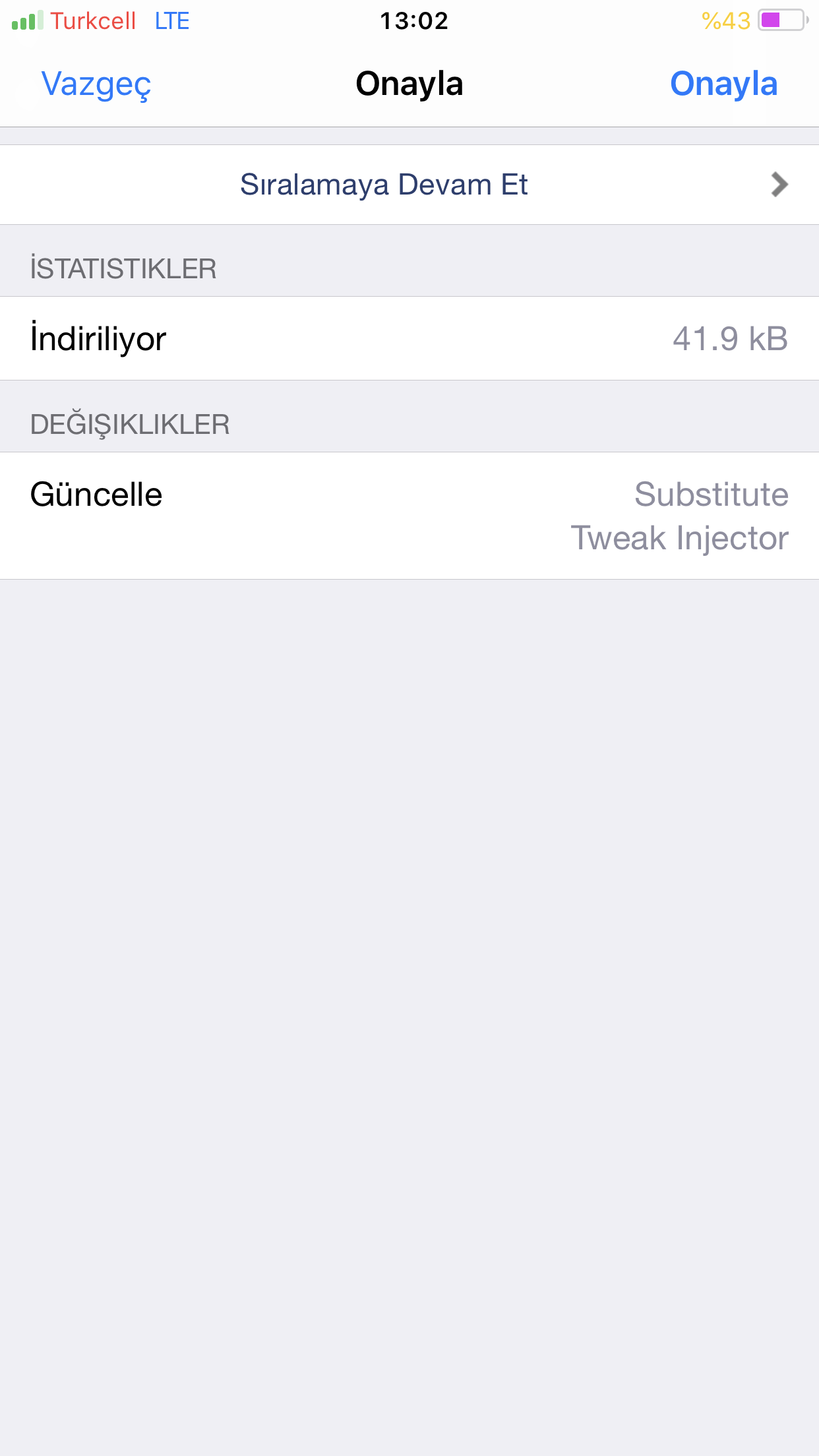
Task: Open Sıralamaya Devam Et row
Action: click(409, 185)
